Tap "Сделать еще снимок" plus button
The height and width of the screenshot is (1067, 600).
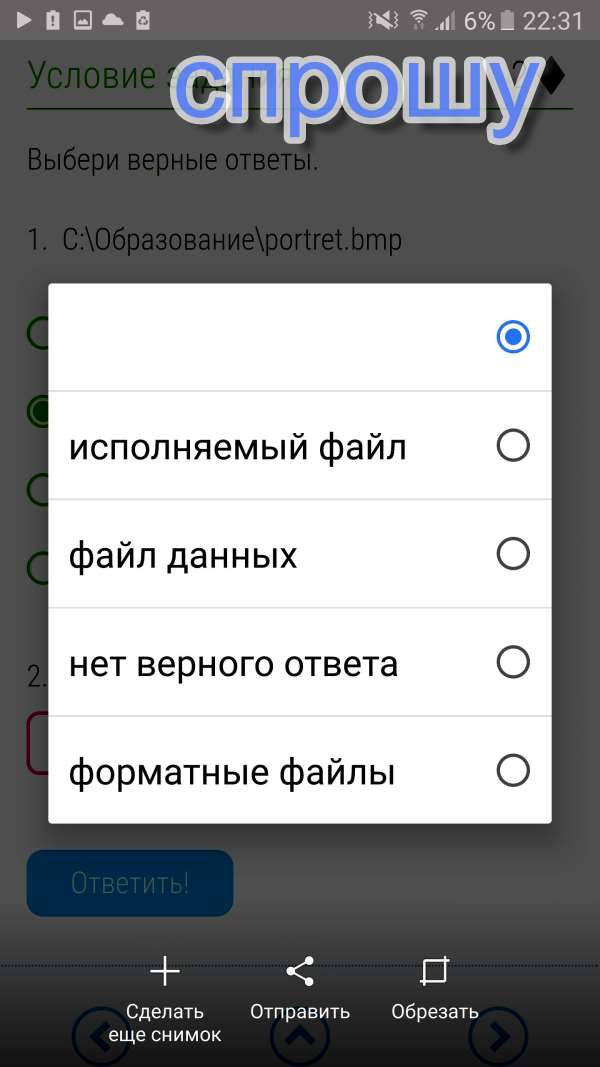165,999
